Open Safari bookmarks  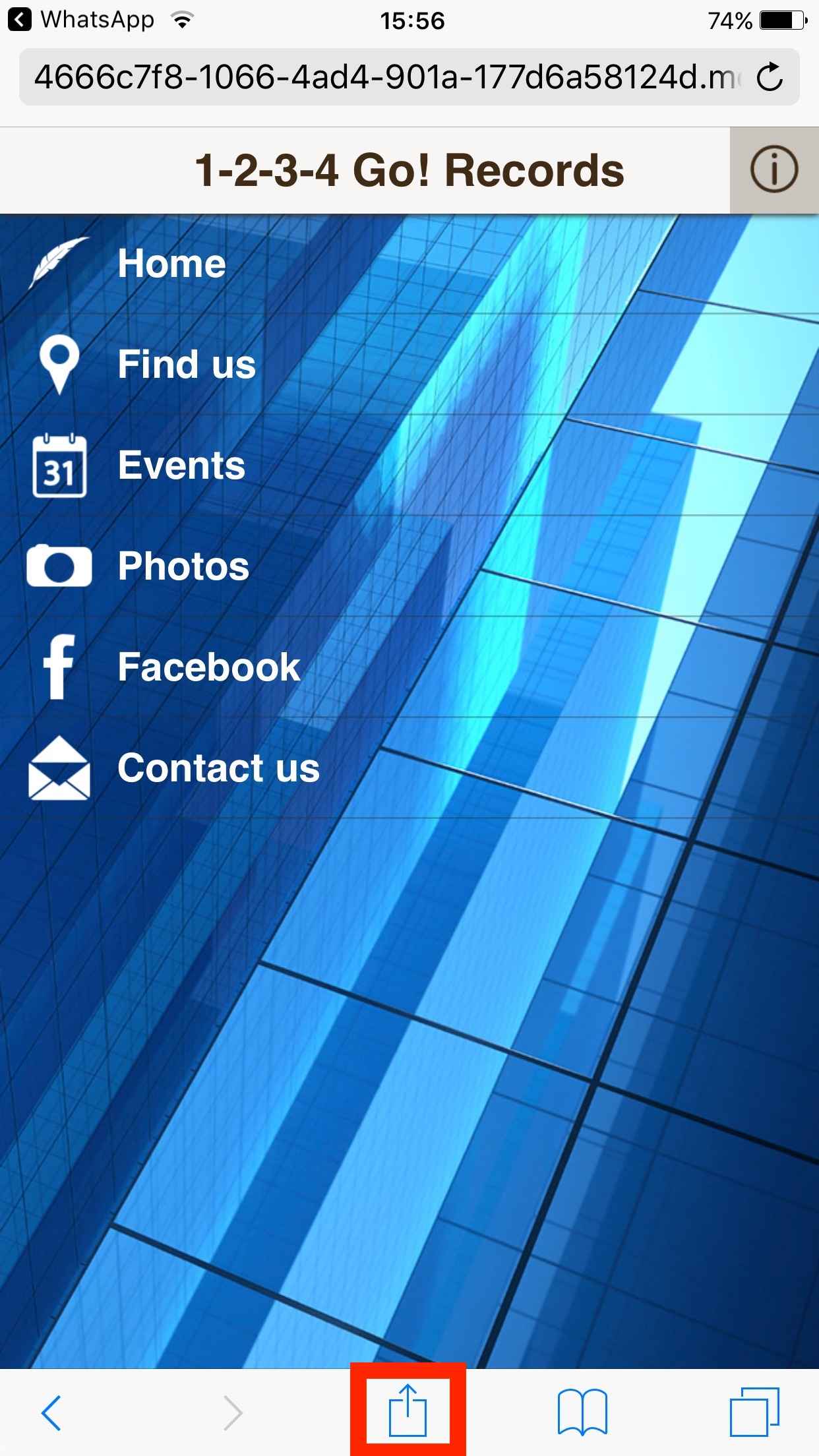[x=582, y=1412]
